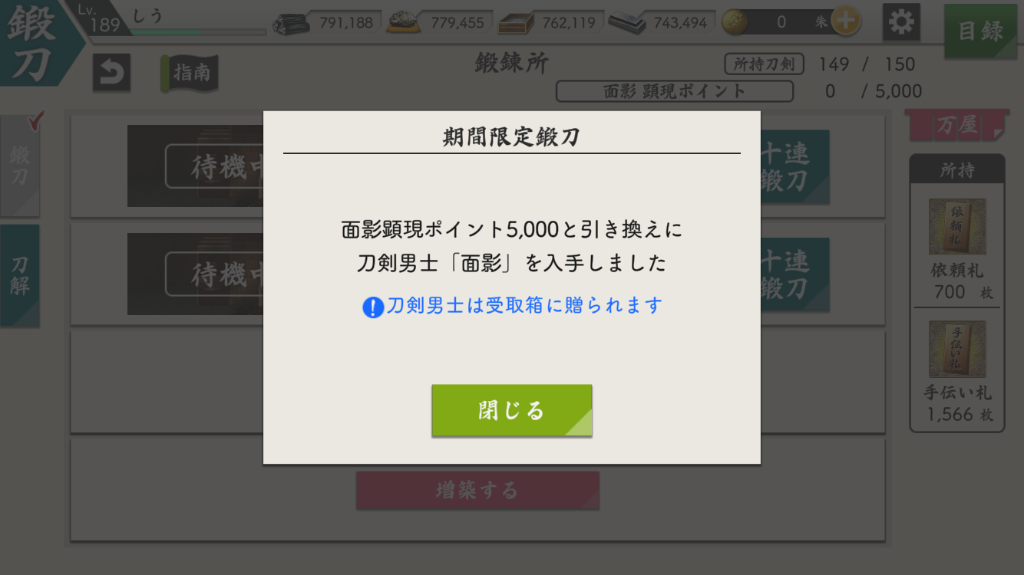1024x575 pixels.
Task: Tap 増築する to expand forge slots
Action: [477, 491]
